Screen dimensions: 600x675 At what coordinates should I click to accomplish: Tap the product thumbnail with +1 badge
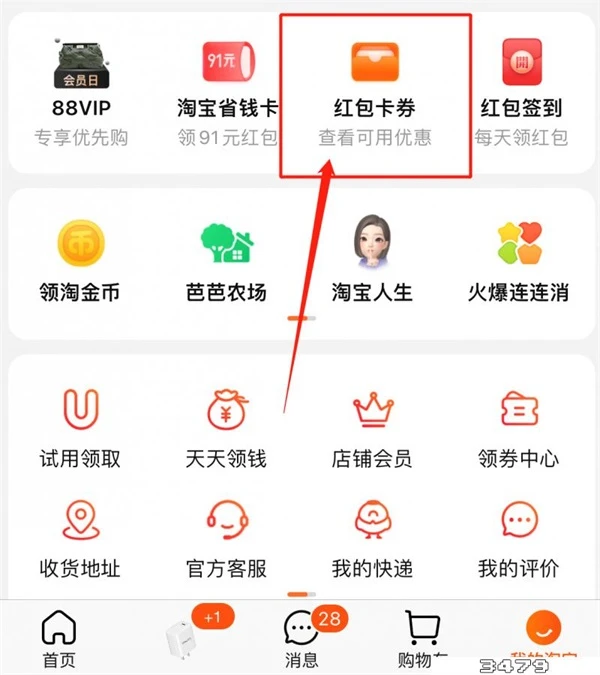pyautogui.click(x=186, y=634)
